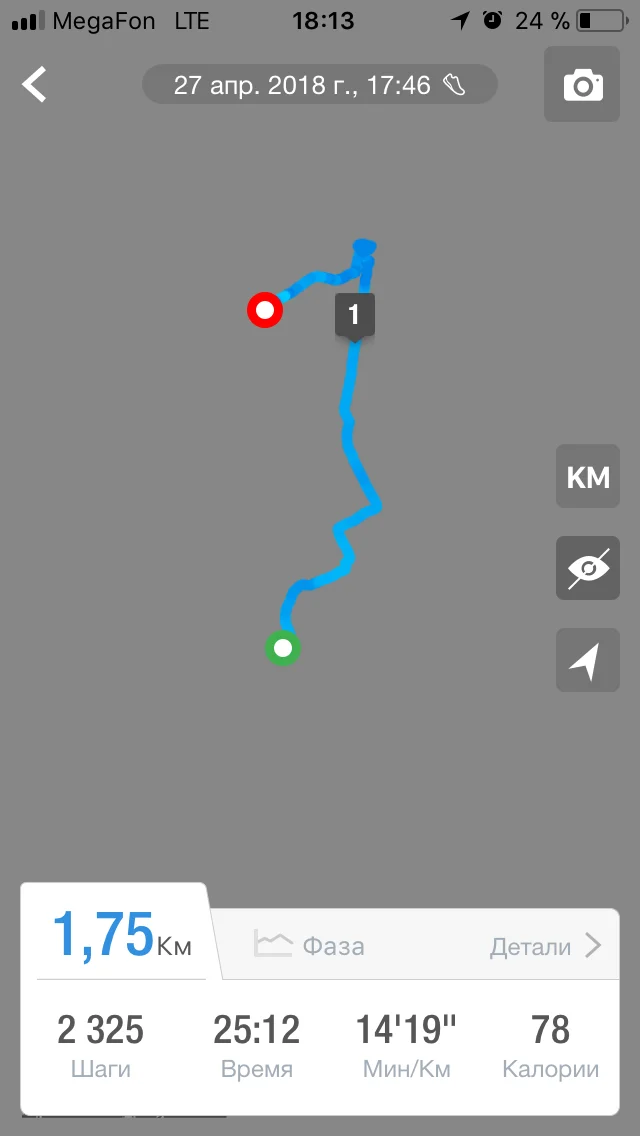Screen dimensions: 640x1136
Task: Recenter the map with the location arrow
Action: coord(588,660)
